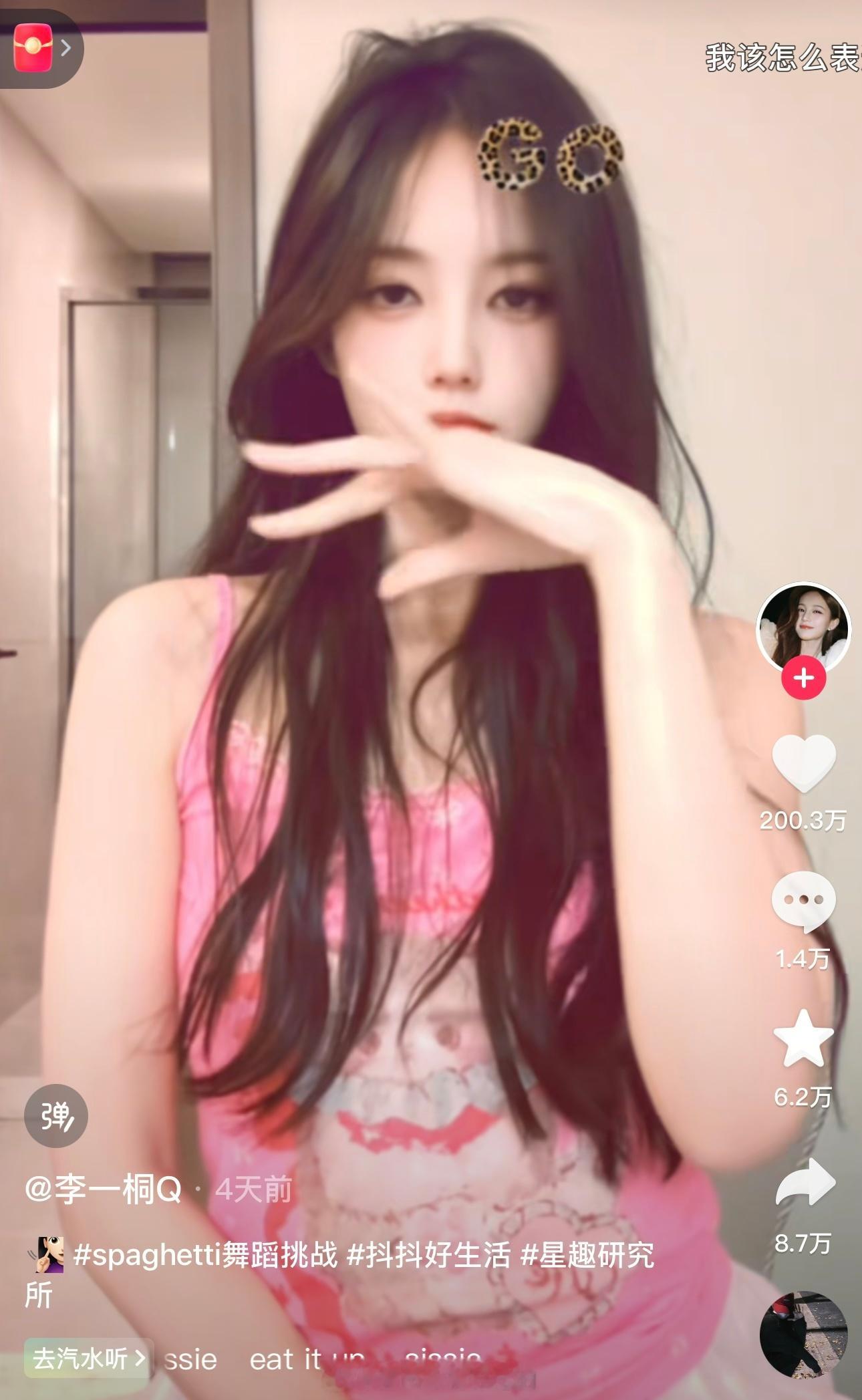This screenshot has height=1400, width=862.
Task: Open the #星趣研究所 hashtag
Action: point(587,1256)
